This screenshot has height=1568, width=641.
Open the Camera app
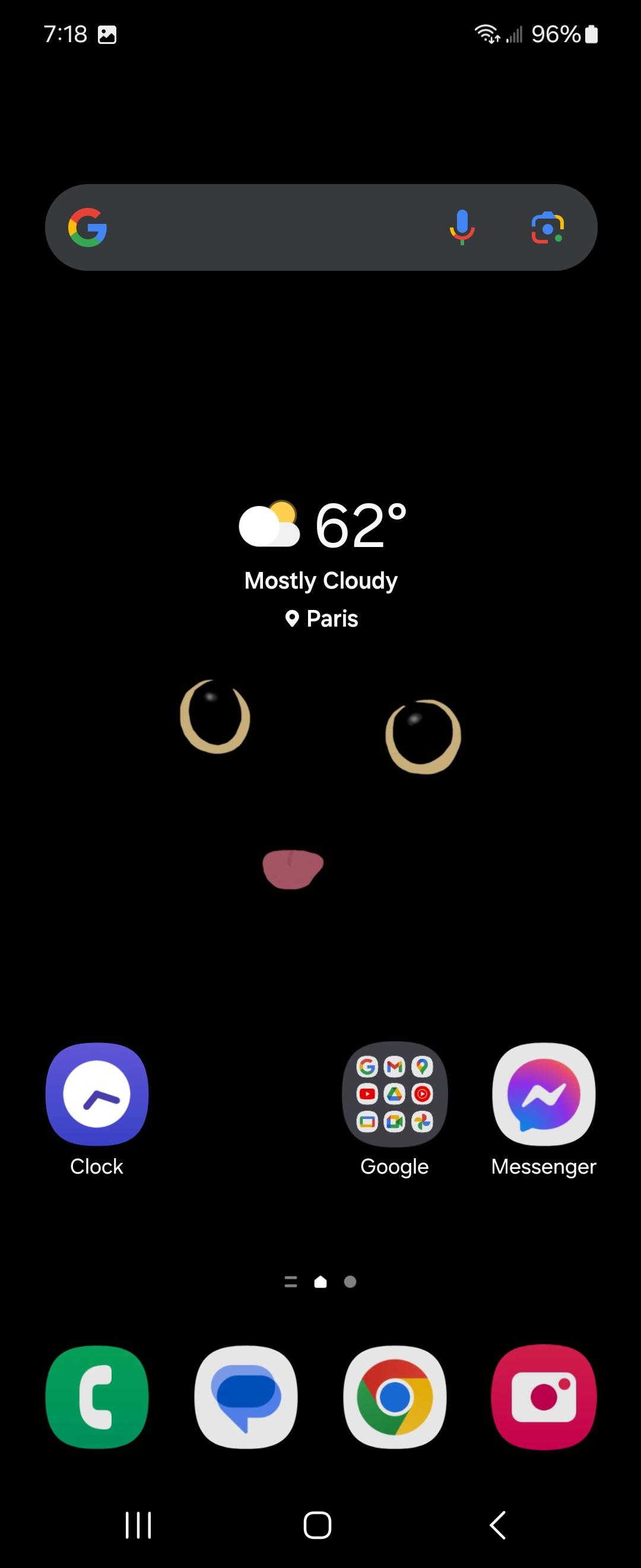click(544, 1397)
